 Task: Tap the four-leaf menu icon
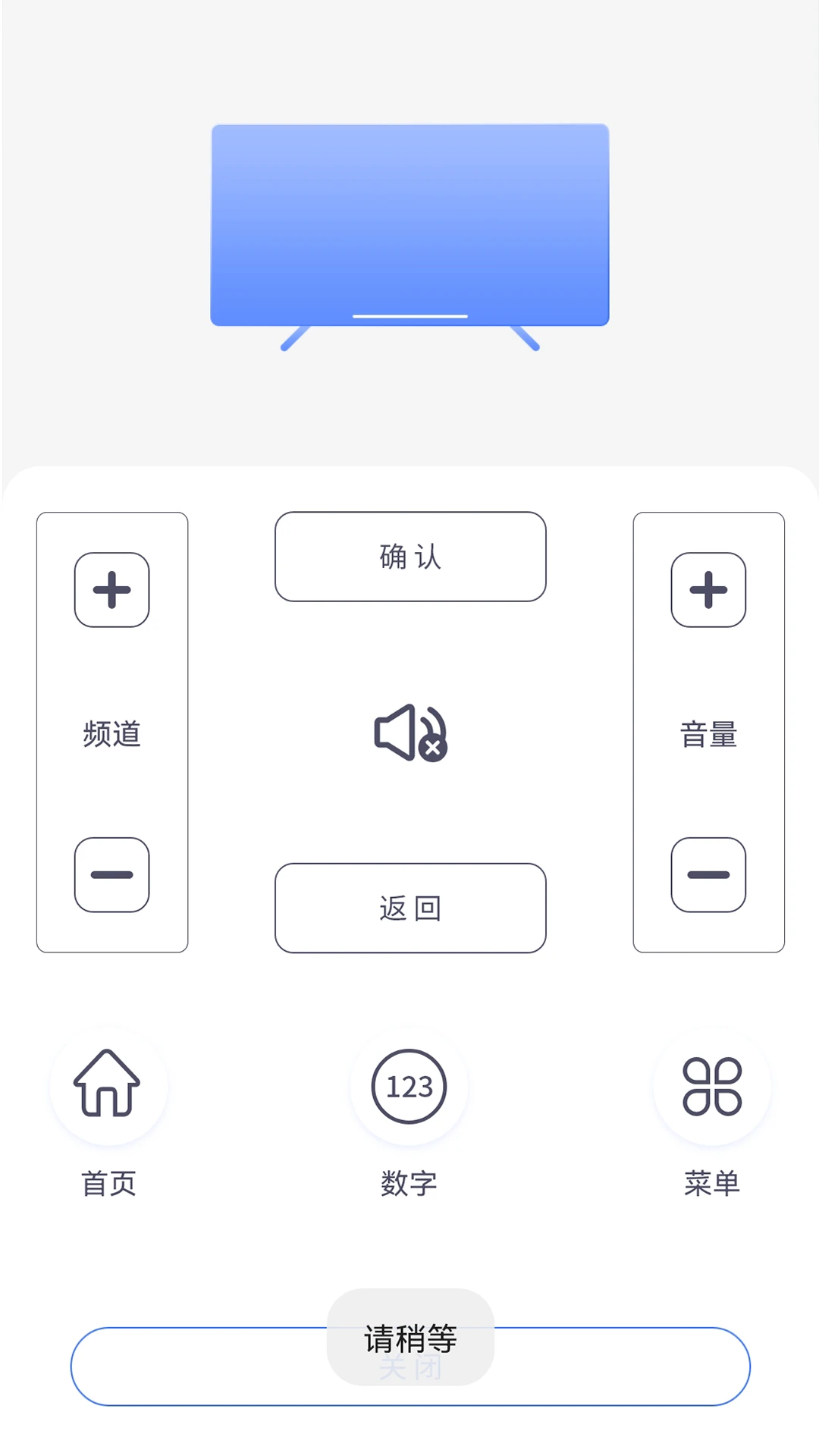(711, 1087)
